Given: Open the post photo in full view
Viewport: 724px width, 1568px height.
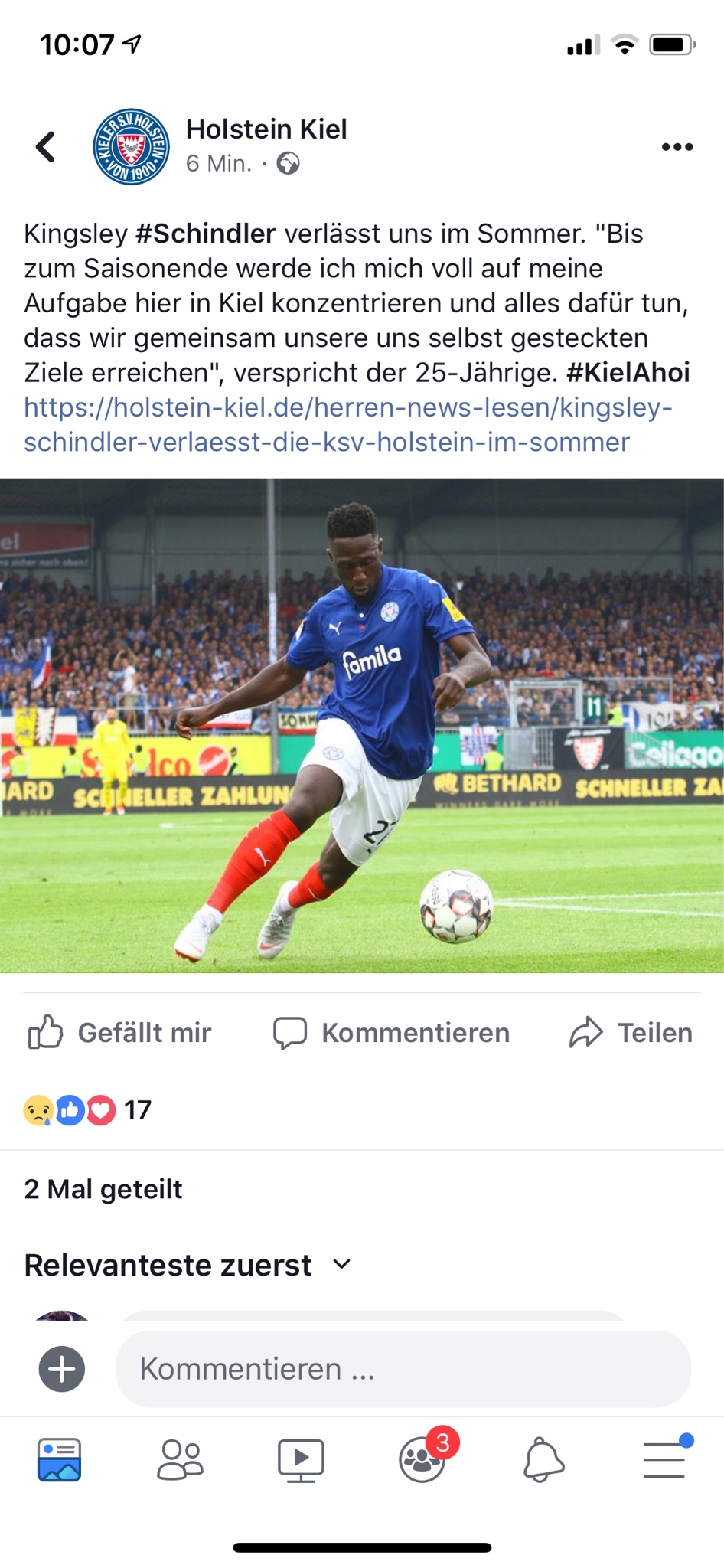Looking at the screenshot, I should [362, 725].
